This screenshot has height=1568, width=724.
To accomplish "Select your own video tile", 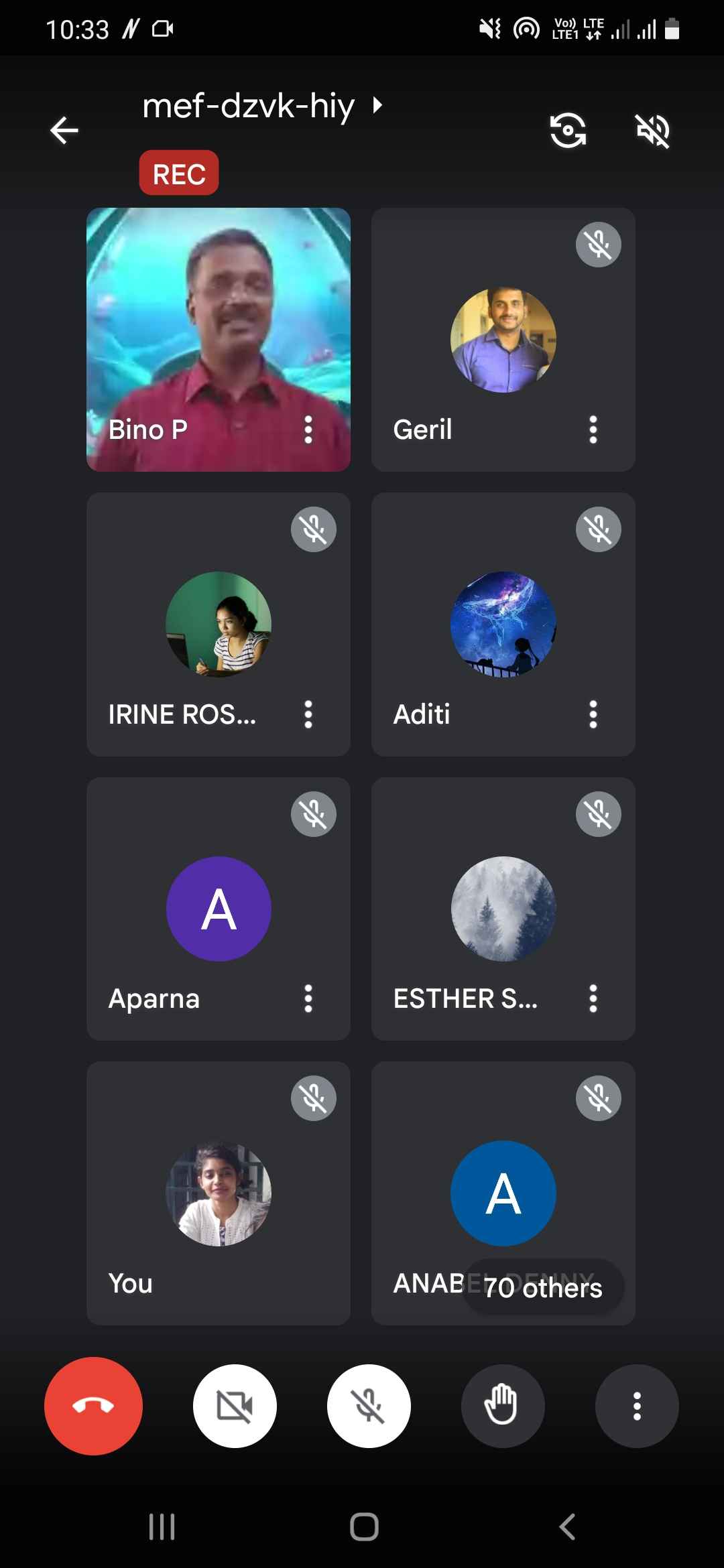I will 218,1193.
